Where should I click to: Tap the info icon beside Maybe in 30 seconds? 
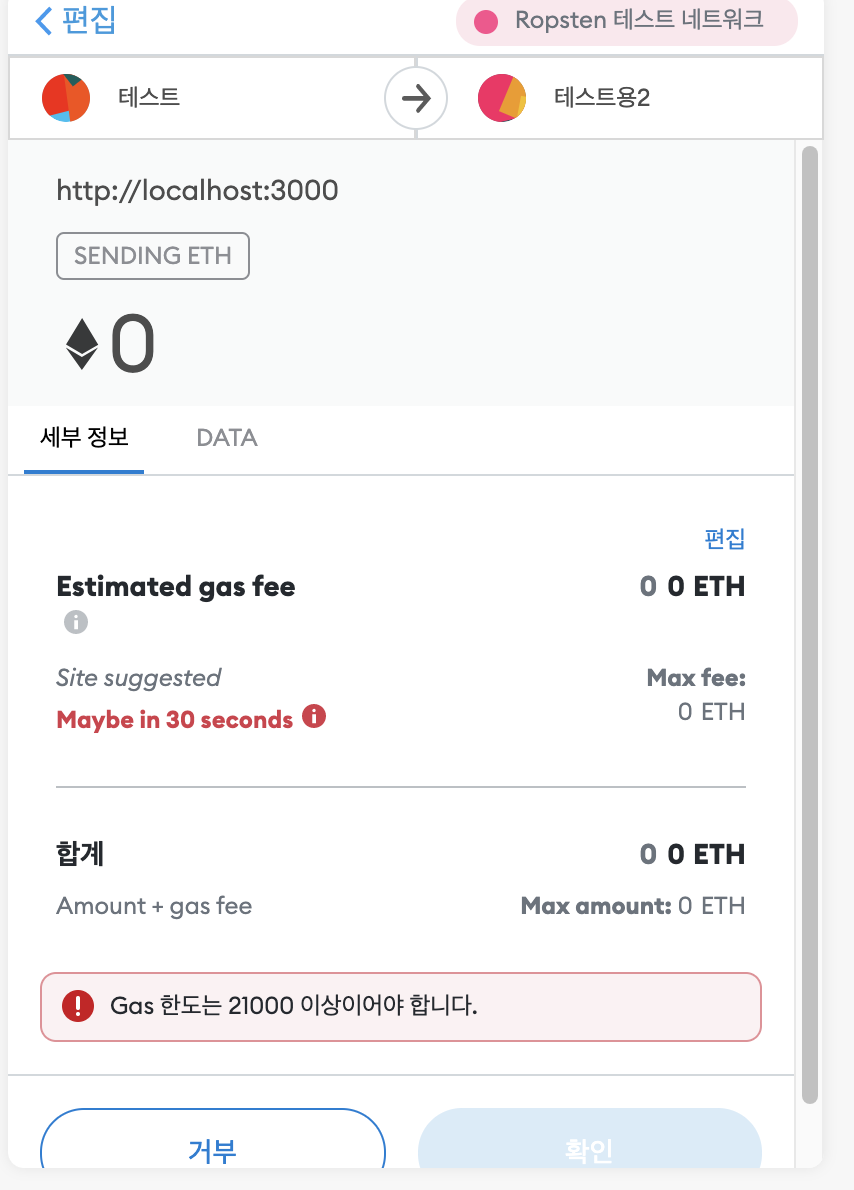314,717
